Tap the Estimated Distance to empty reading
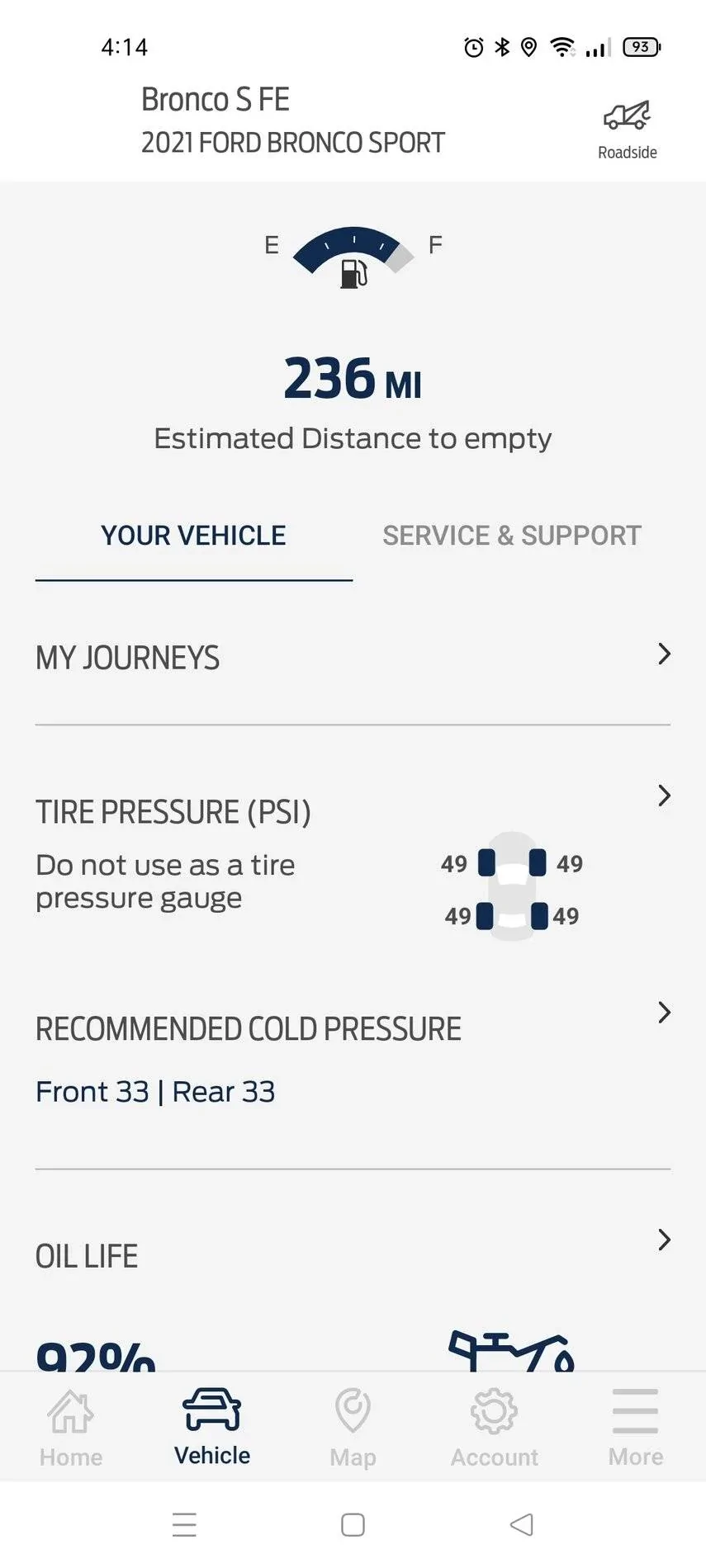 [353, 438]
